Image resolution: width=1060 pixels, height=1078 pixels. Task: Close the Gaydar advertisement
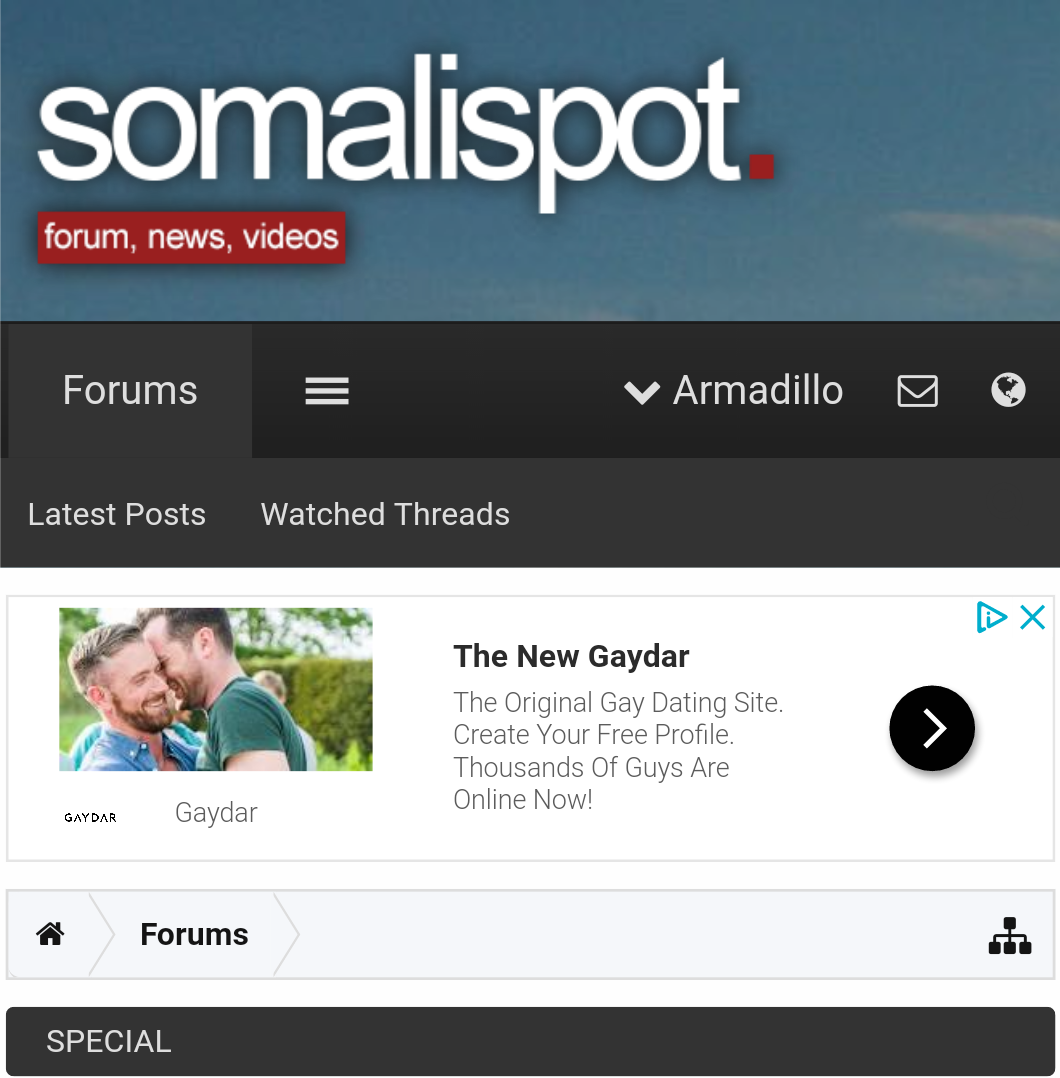(1033, 618)
